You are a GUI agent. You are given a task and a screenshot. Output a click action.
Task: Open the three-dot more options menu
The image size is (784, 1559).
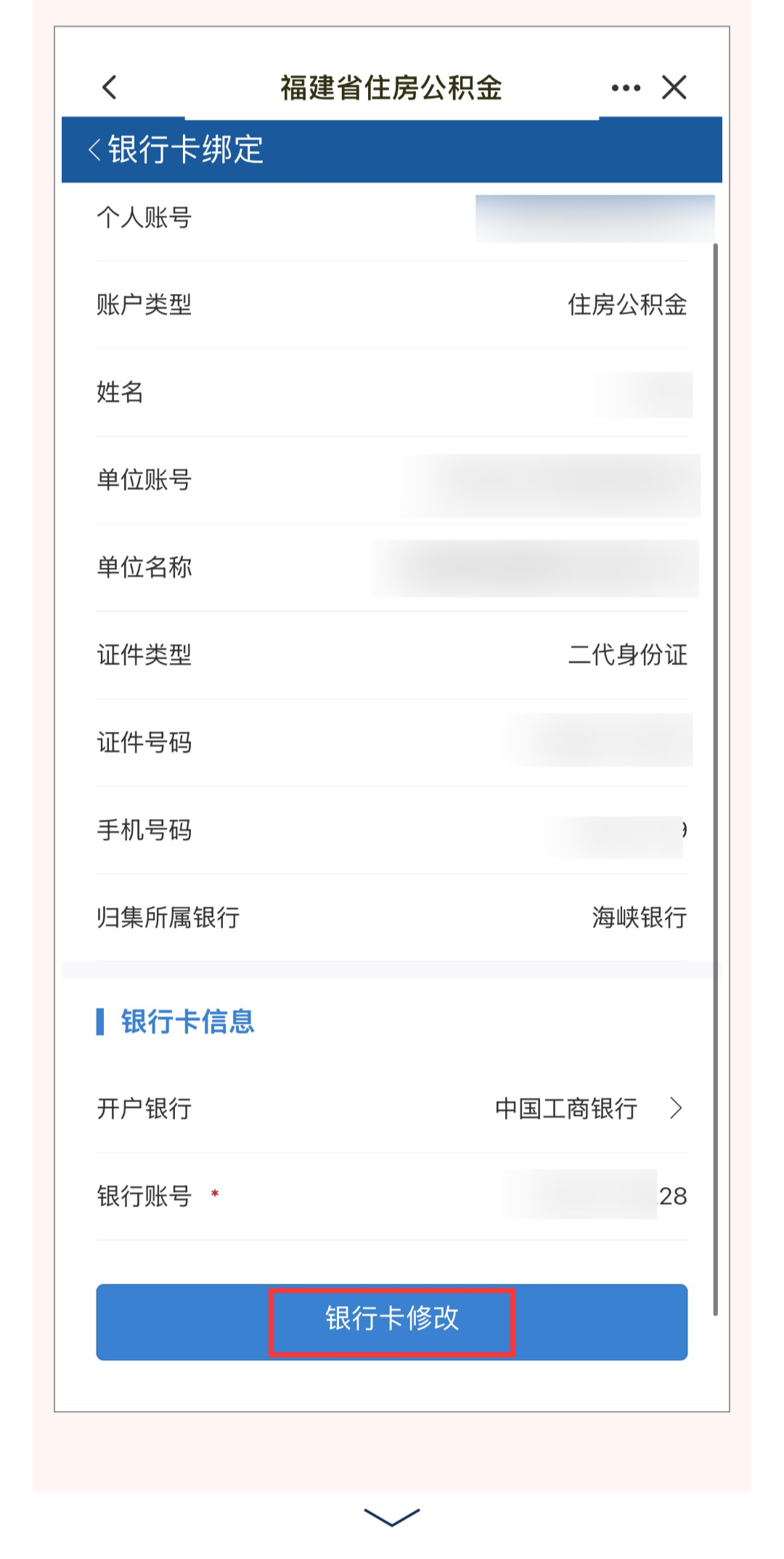point(625,89)
